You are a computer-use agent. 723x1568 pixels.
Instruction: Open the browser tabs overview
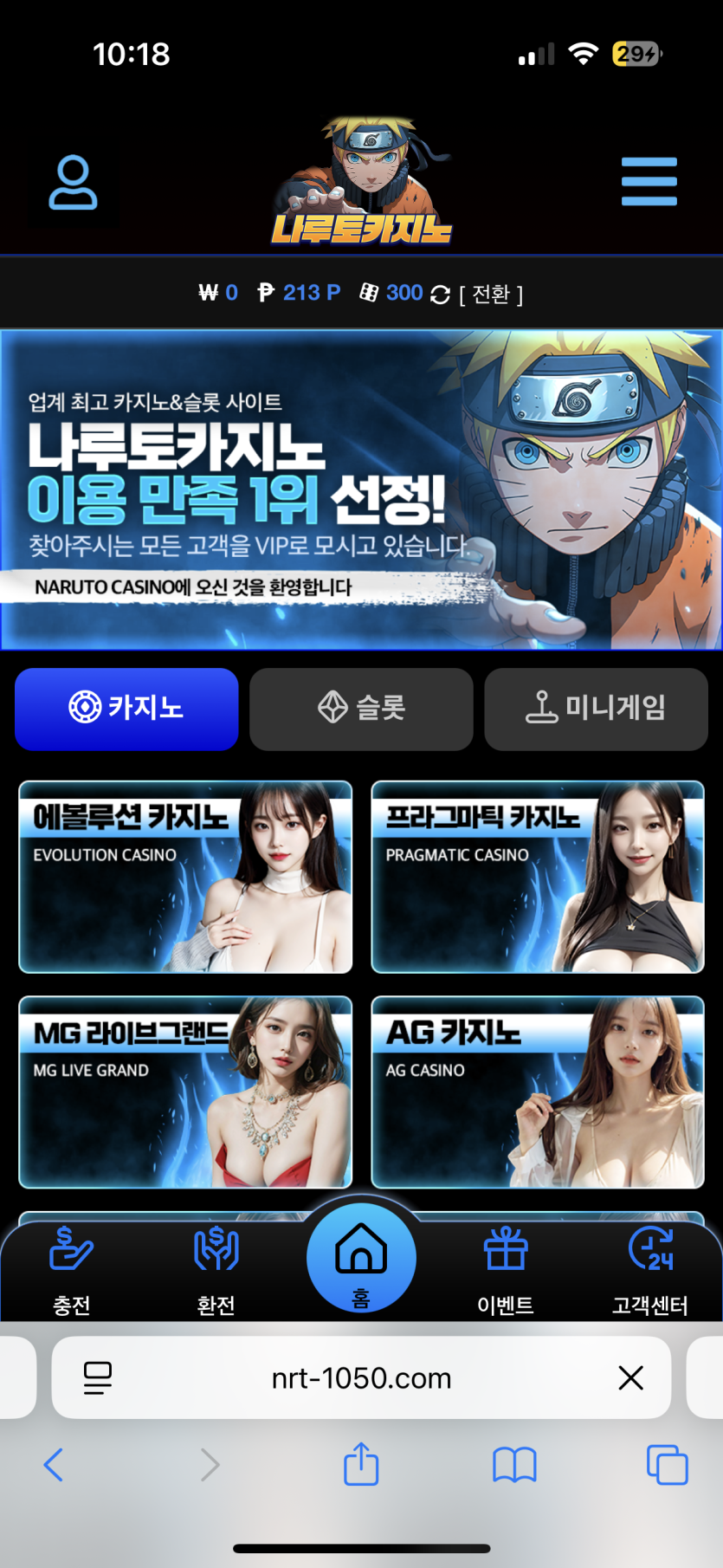[667, 1465]
